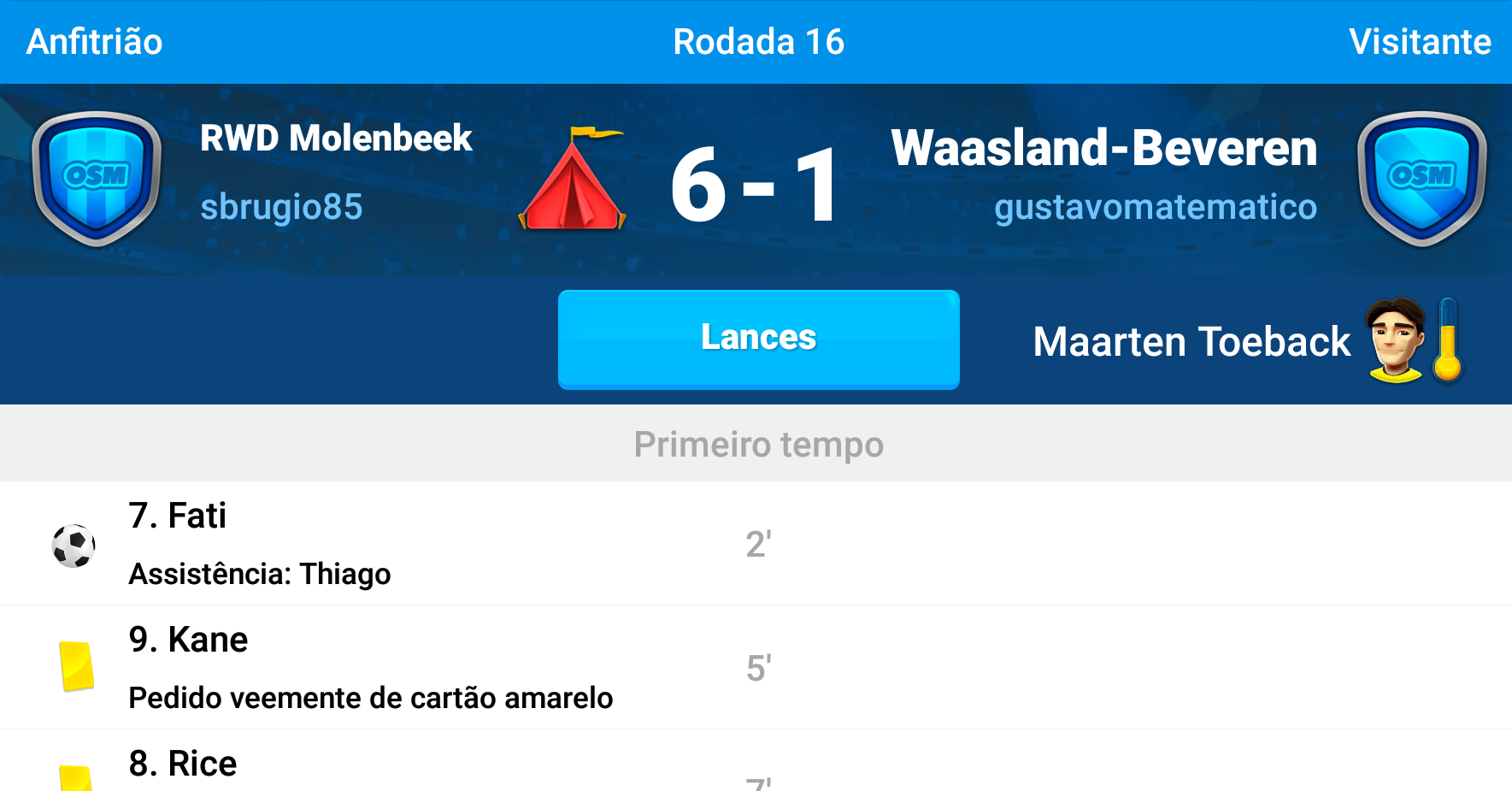Open referee Maarten Toeback details
1512x791 pixels.
pyautogui.click(x=1191, y=342)
